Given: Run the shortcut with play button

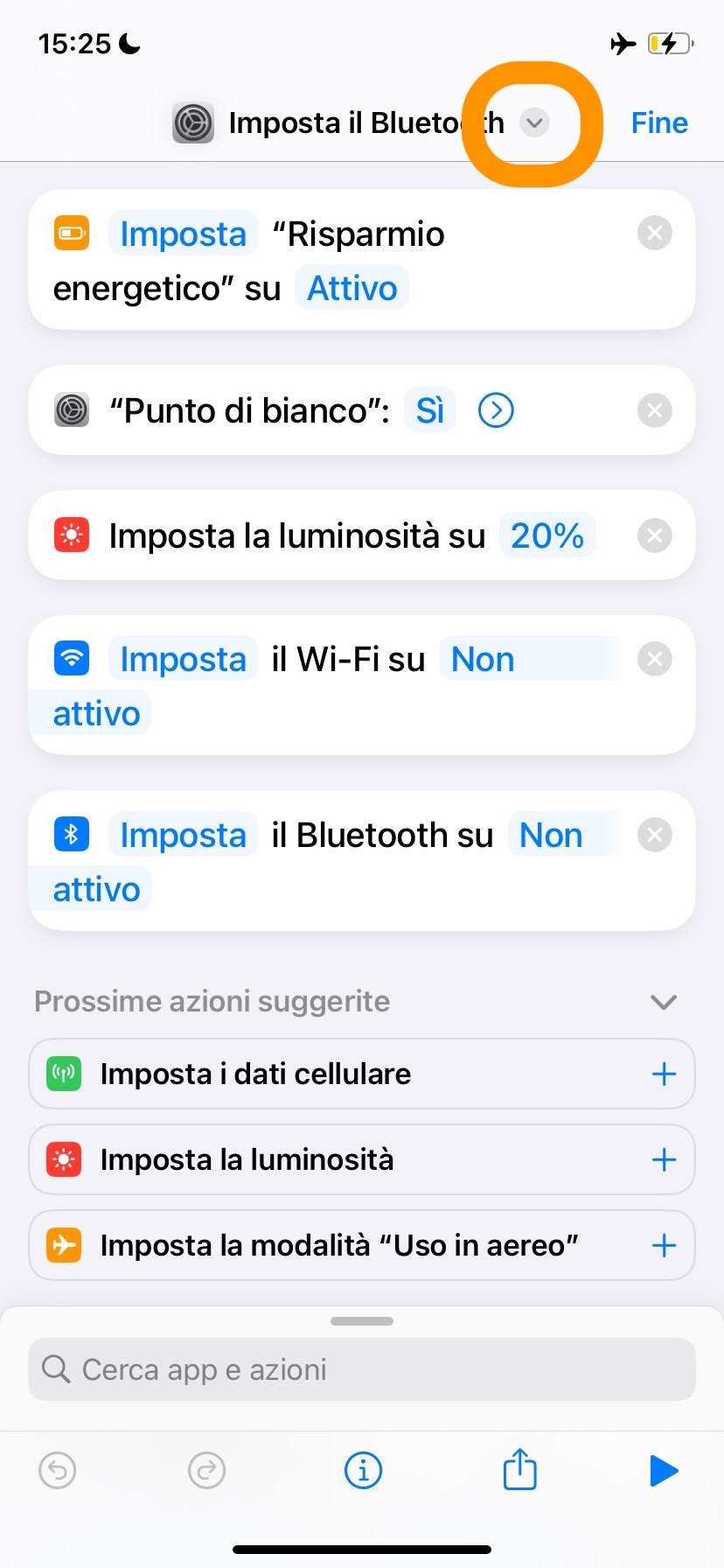Looking at the screenshot, I should coord(664,1471).
